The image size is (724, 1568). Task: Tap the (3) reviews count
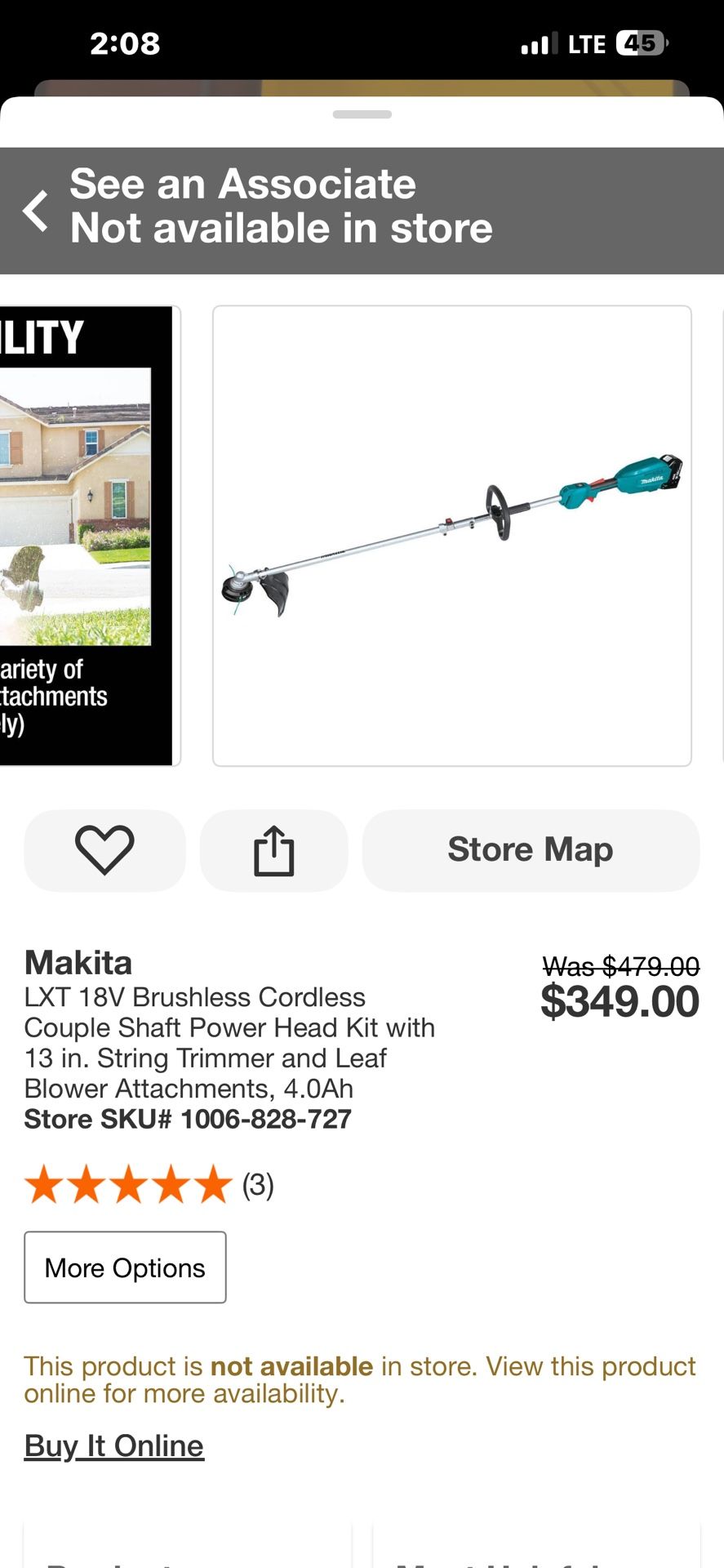tap(258, 1184)
